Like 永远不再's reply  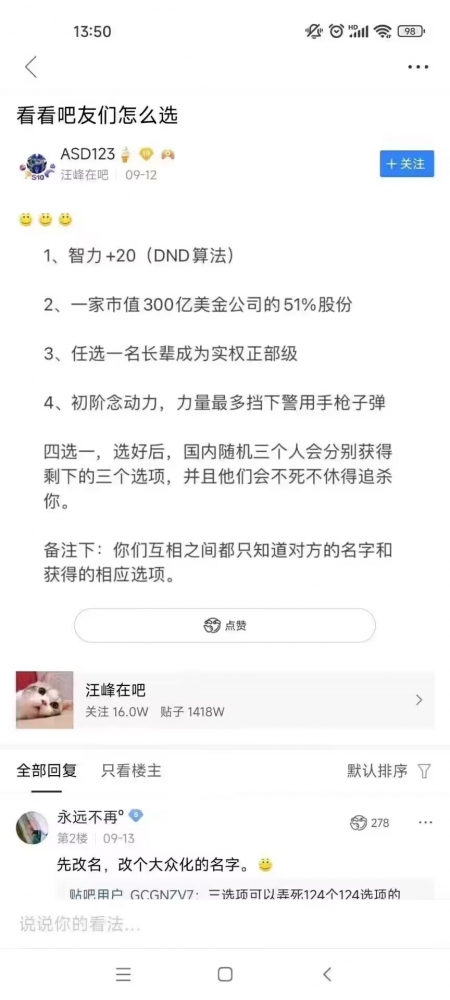point(370,823)
